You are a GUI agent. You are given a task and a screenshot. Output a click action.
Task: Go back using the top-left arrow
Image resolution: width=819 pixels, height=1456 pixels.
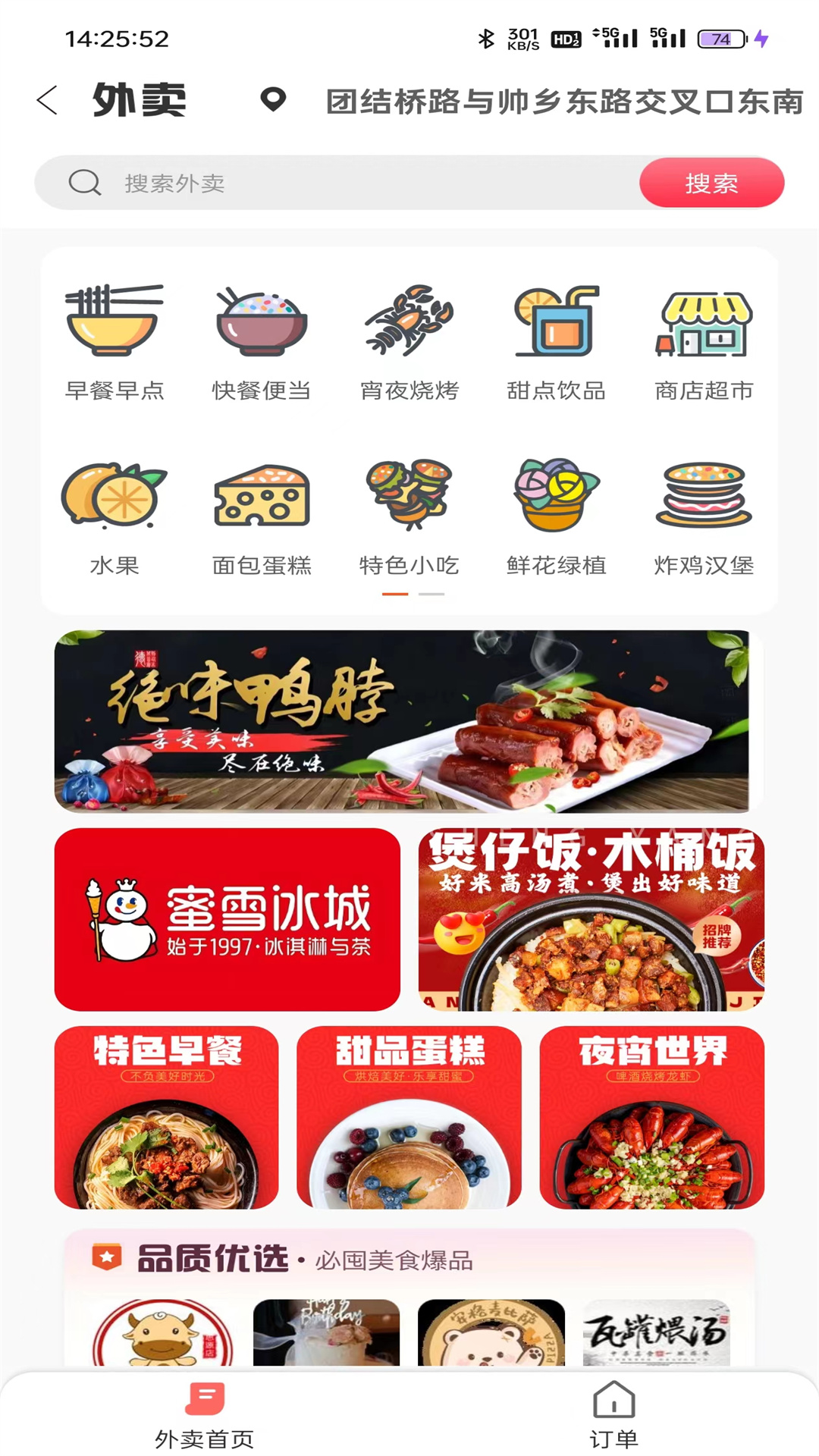click(x=47, y=100)
